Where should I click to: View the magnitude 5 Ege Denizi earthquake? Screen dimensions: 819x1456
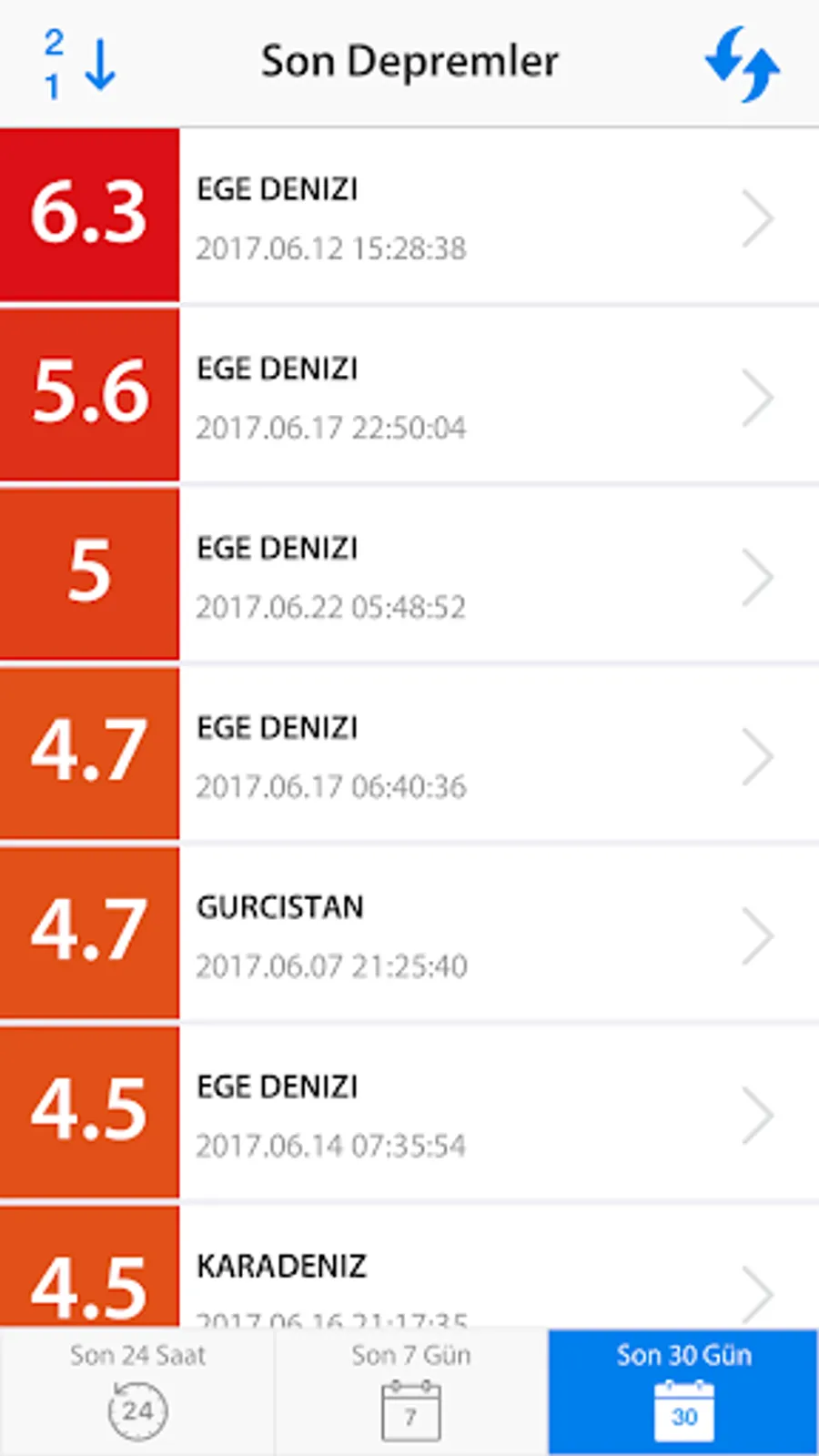tap(409, 575)
